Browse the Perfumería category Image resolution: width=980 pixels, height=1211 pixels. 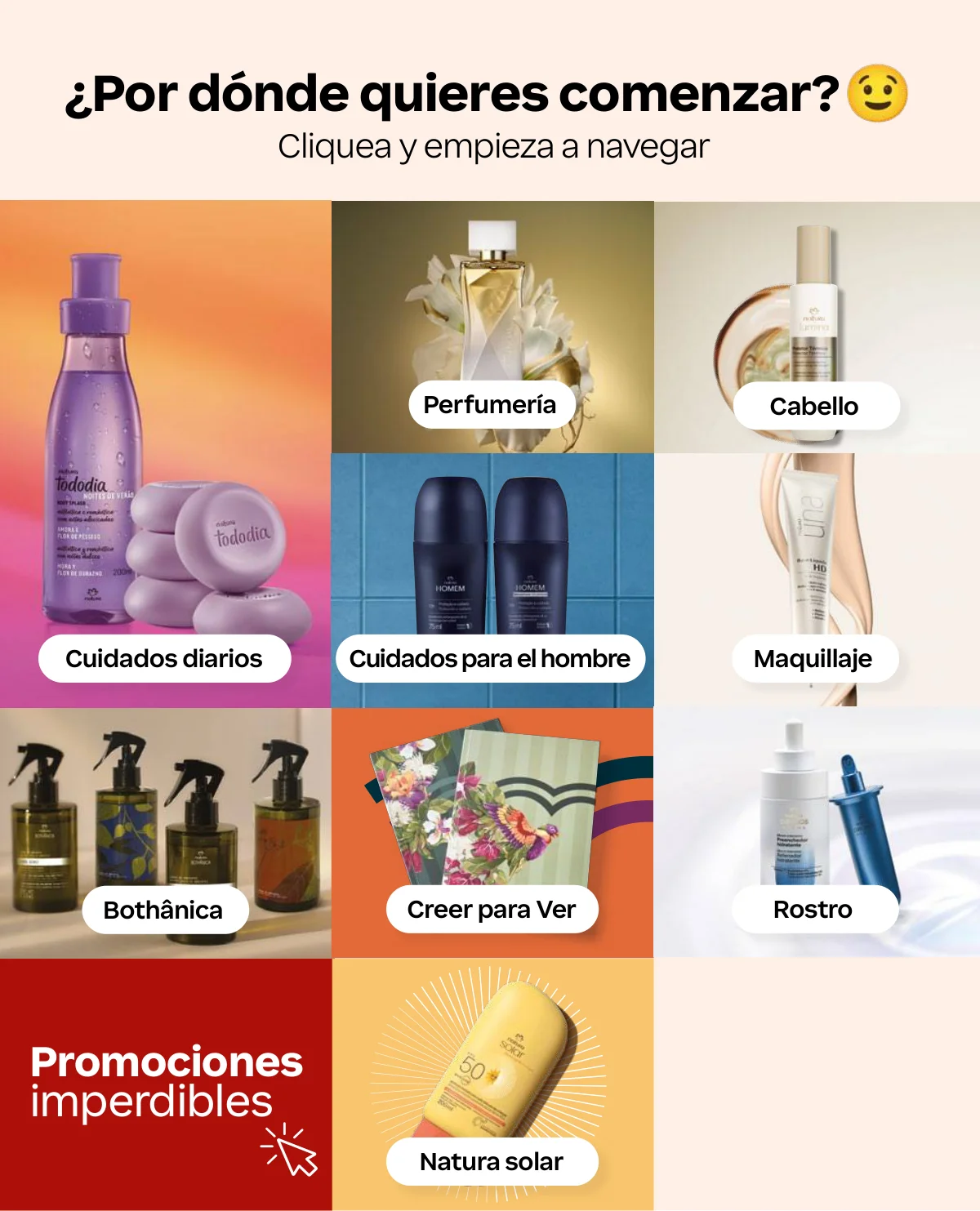[490, 405]
